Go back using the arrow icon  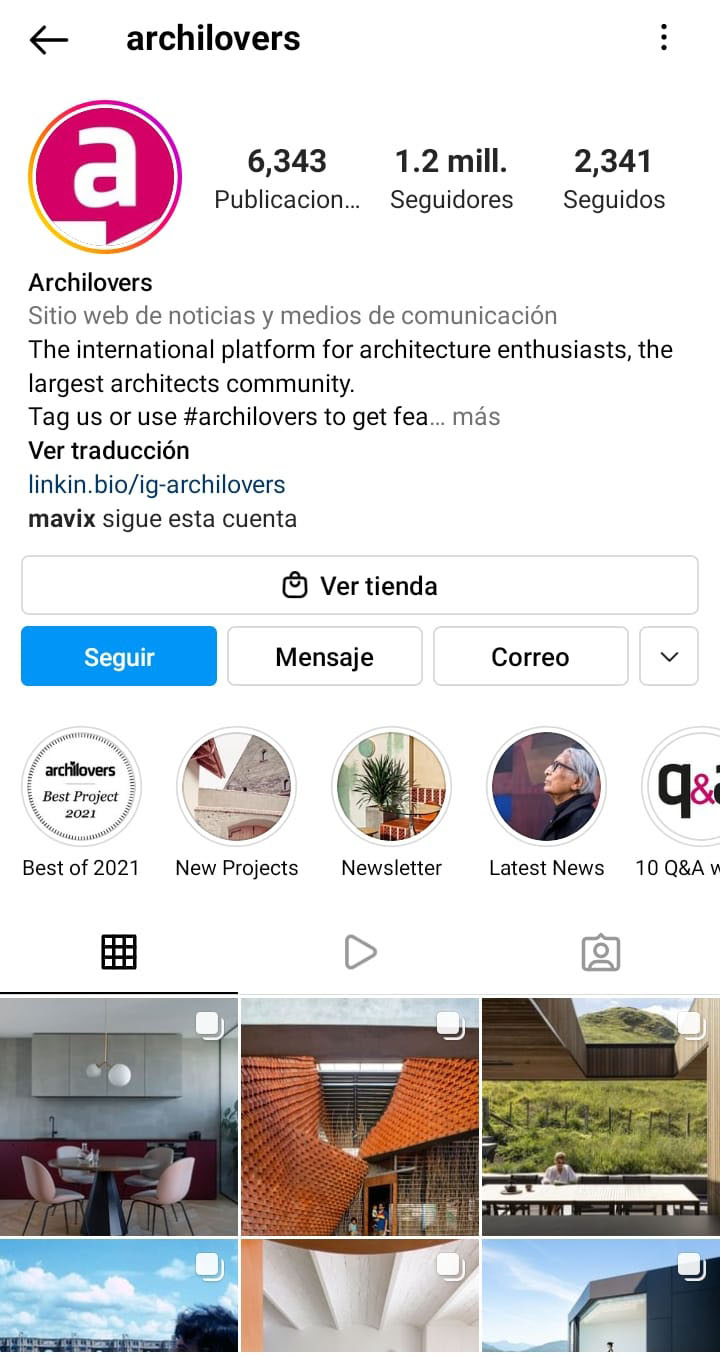(48, 40)
